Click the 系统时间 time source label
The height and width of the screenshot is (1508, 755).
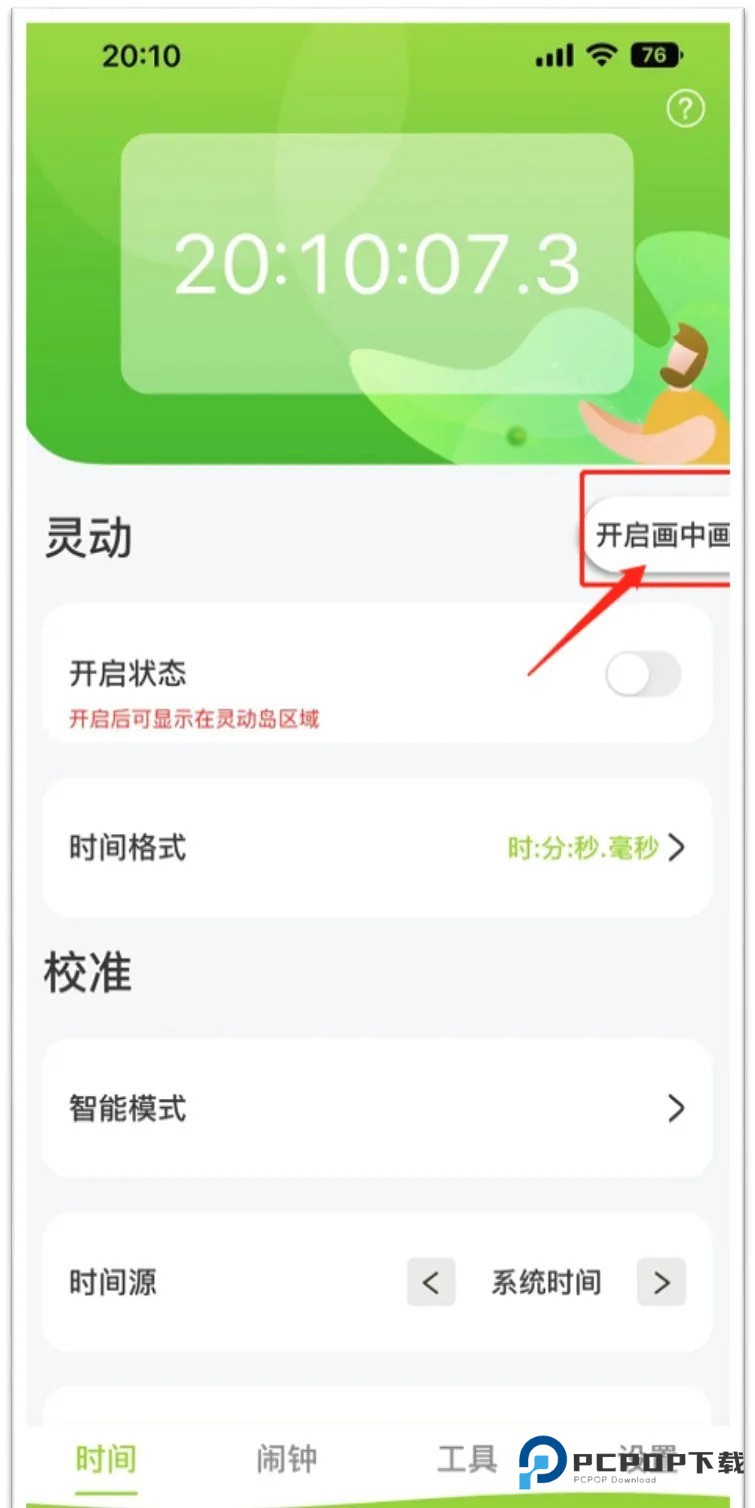545,1282
